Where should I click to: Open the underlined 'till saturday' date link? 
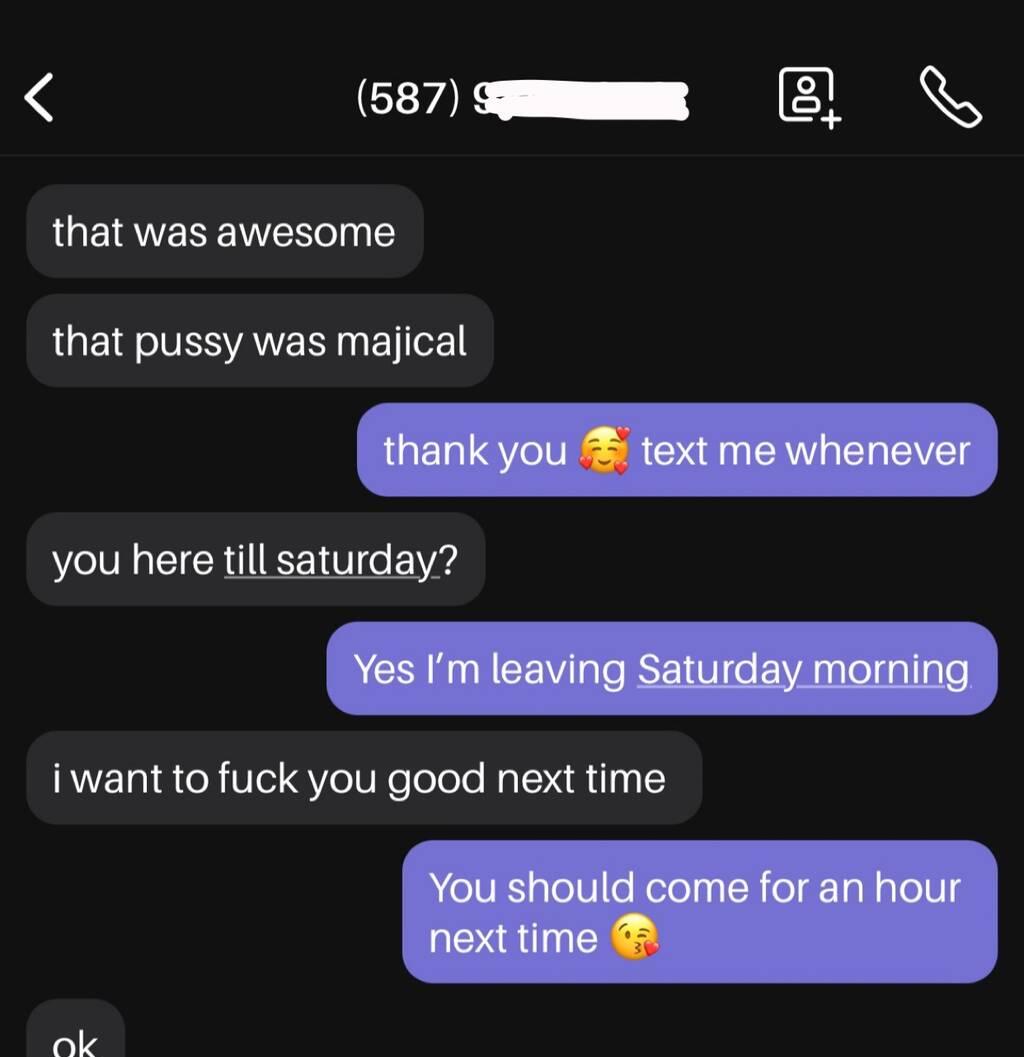click(331, 561)
